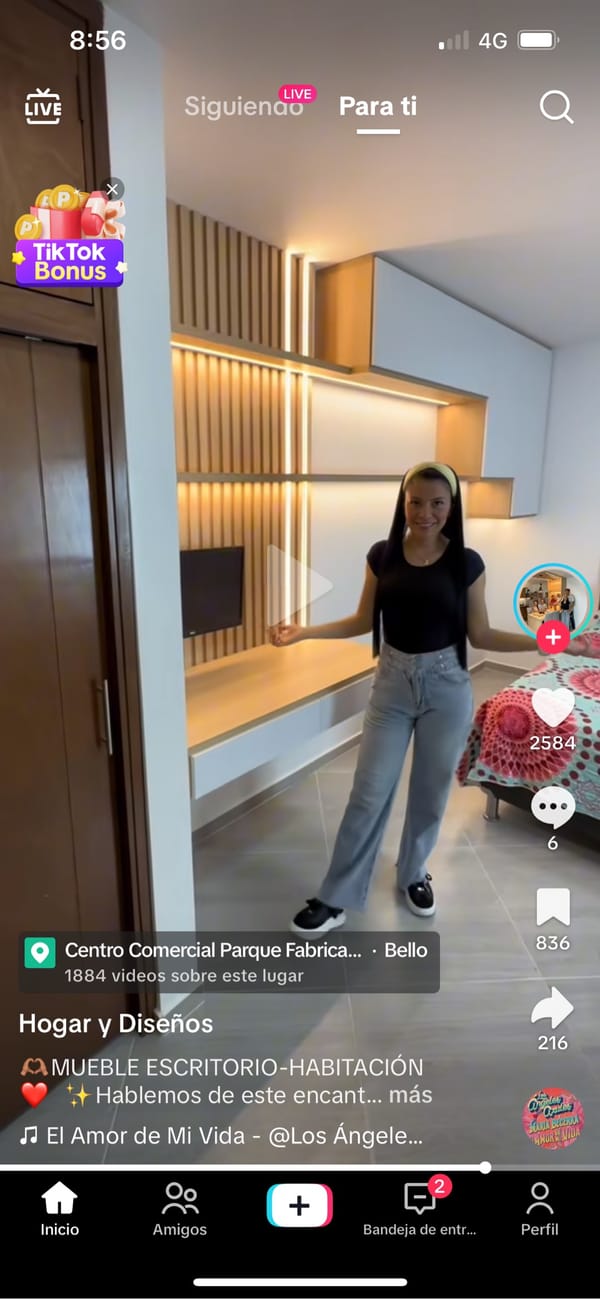The image size is (600, 1299).
Task: Like this video with the heart
Action: point(552,708)
